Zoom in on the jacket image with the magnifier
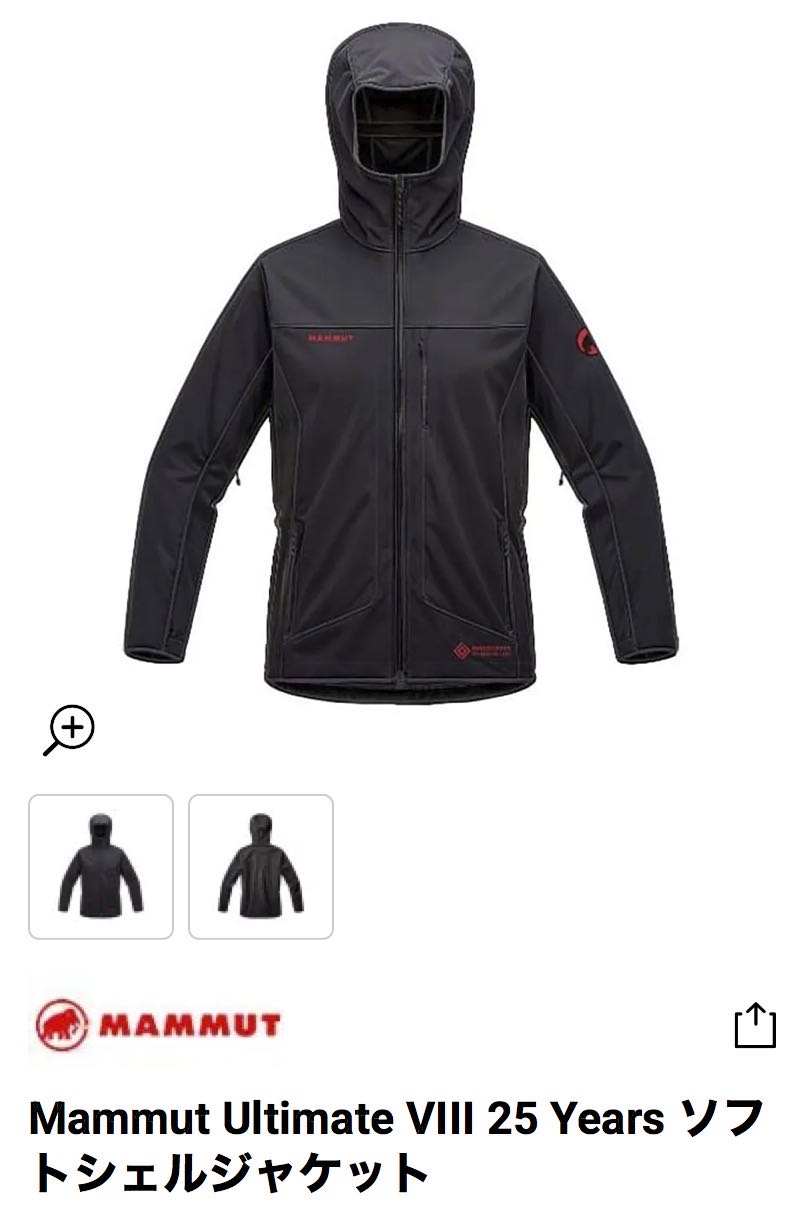The height and width of the screenshot is (1226, 804). [69, 730]
